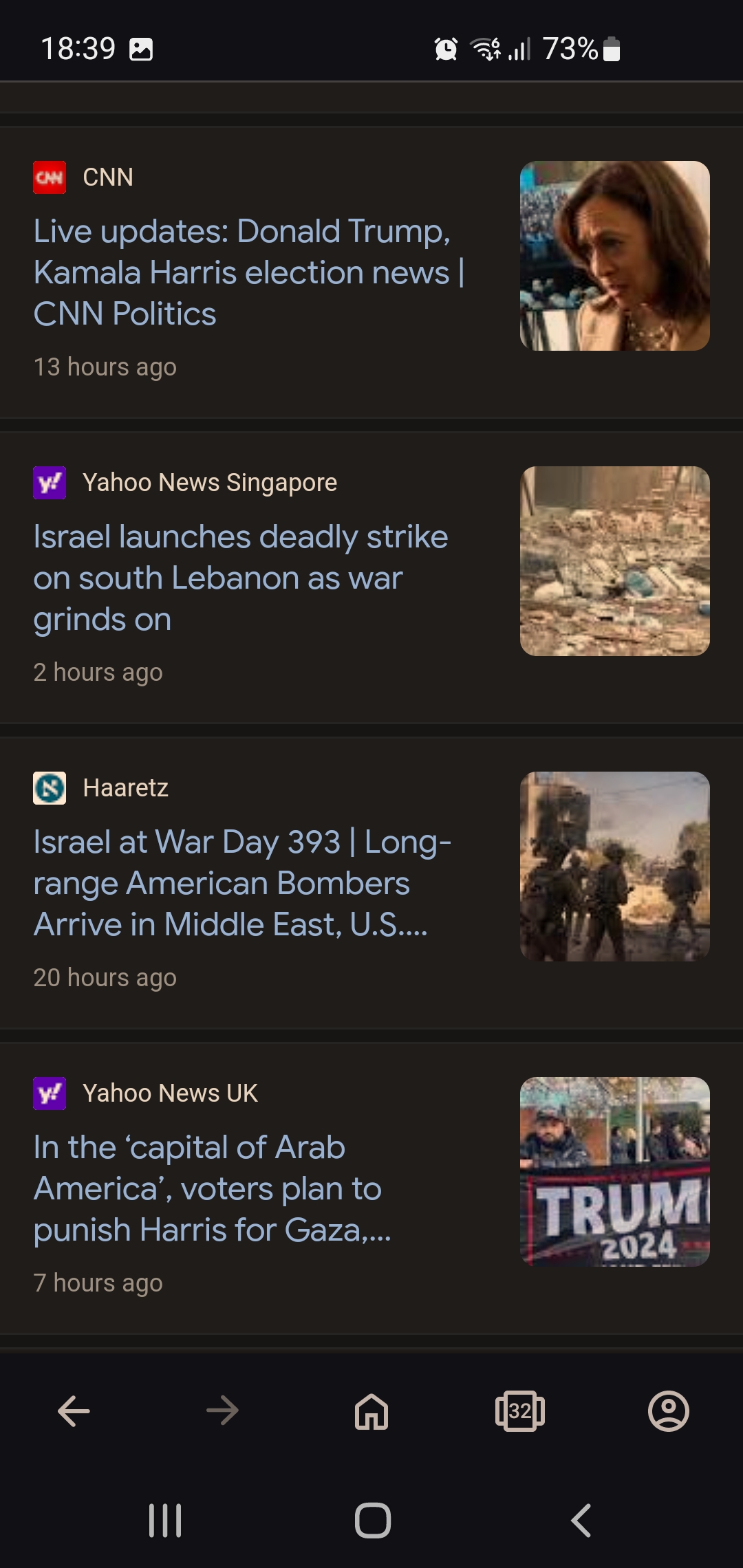Open the soldiers photo from Haaretz
Viewport: 743px width, 1568px height.
point(614,867)
